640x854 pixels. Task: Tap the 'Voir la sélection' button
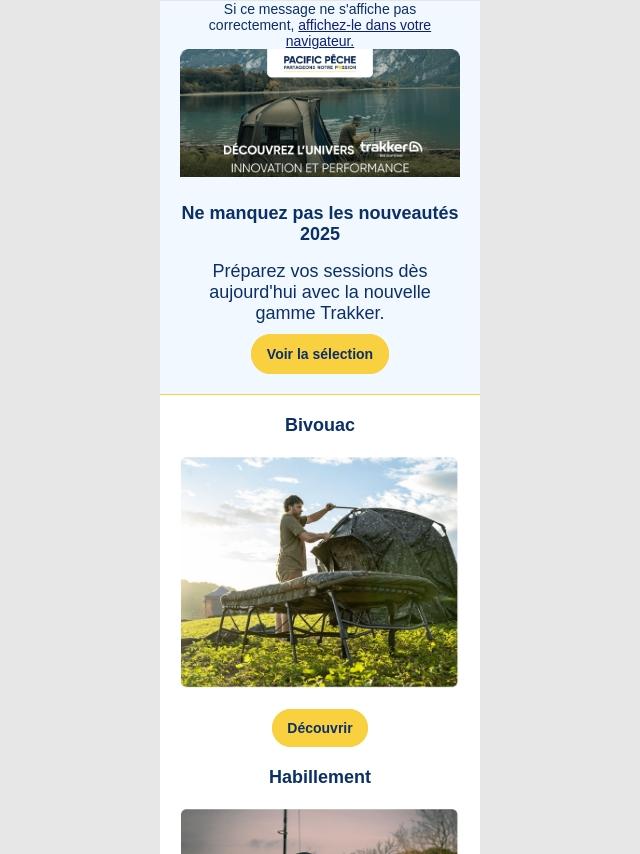click(320, 354)
